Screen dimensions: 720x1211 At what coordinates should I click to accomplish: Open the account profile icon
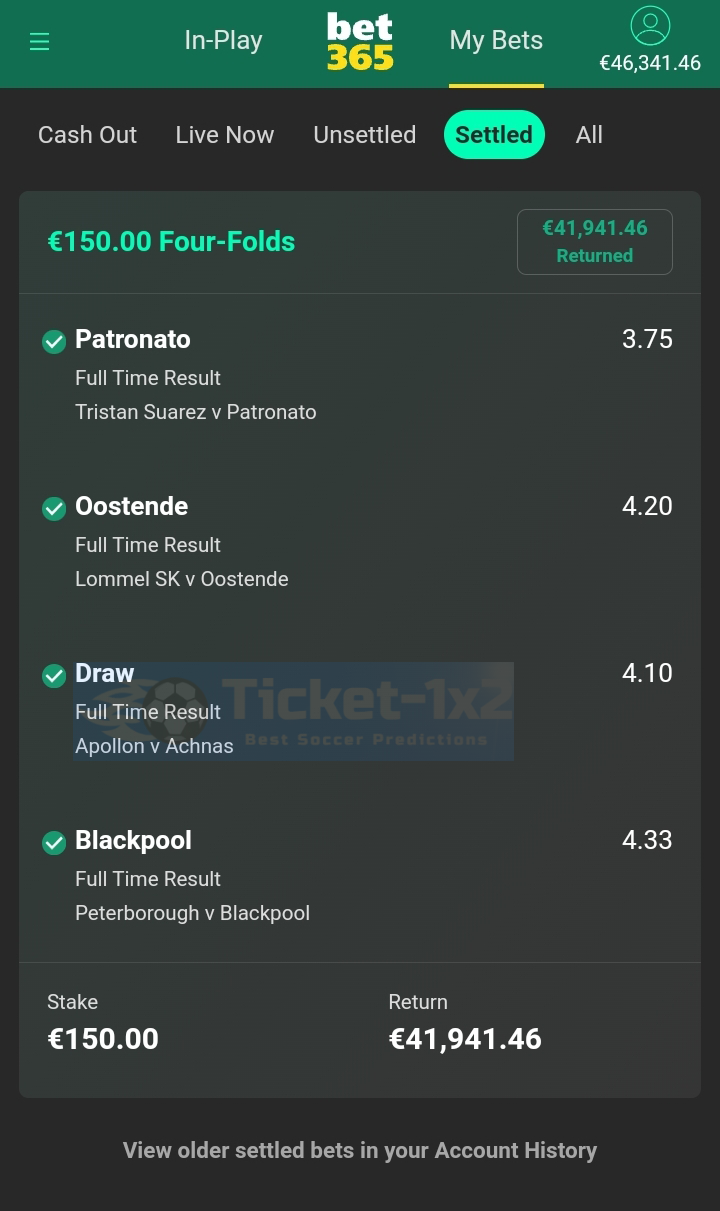pyautogui.click(x=650, y=26)
